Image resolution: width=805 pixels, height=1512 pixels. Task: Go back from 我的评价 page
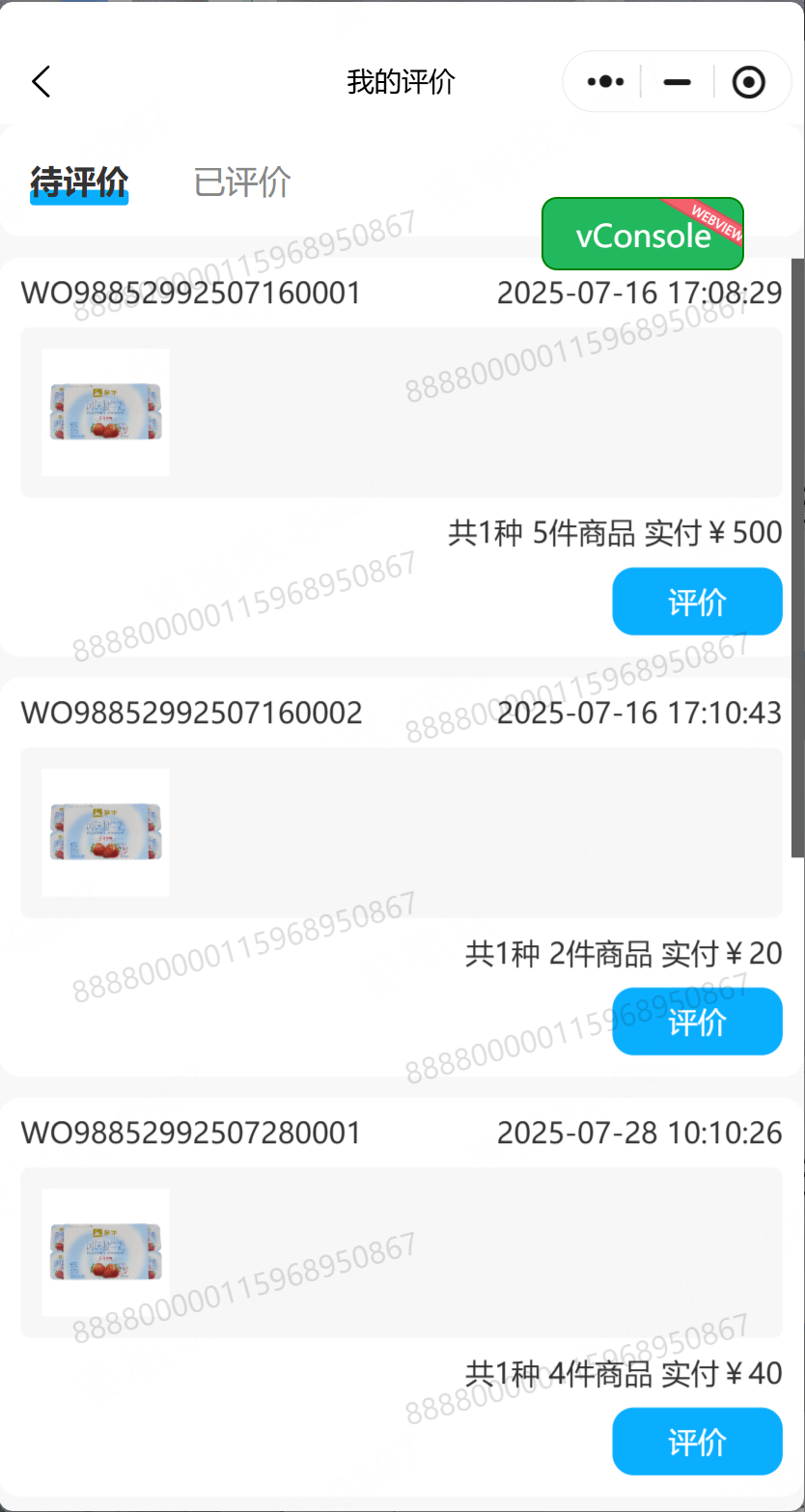click(41, 82)
